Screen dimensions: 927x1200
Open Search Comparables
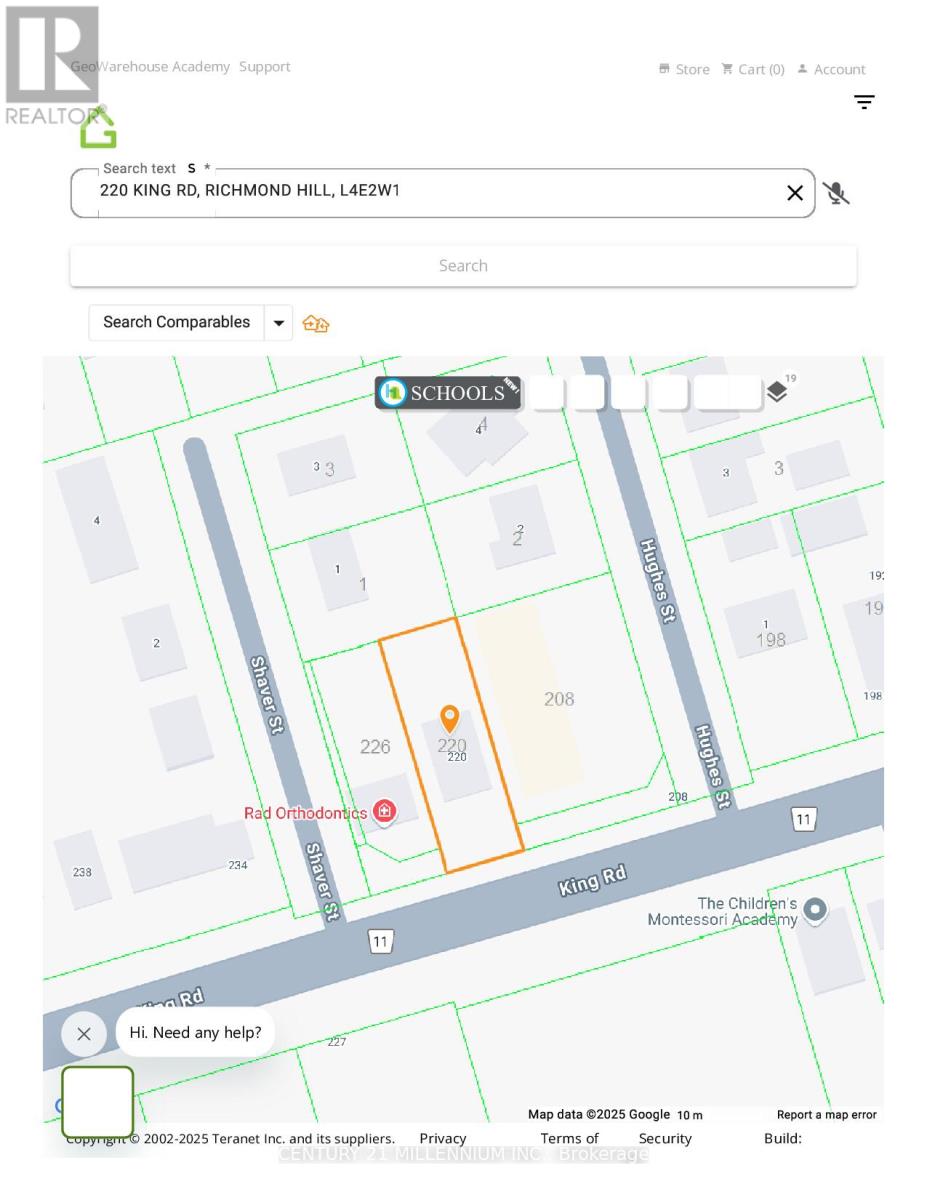click(176, 322)
